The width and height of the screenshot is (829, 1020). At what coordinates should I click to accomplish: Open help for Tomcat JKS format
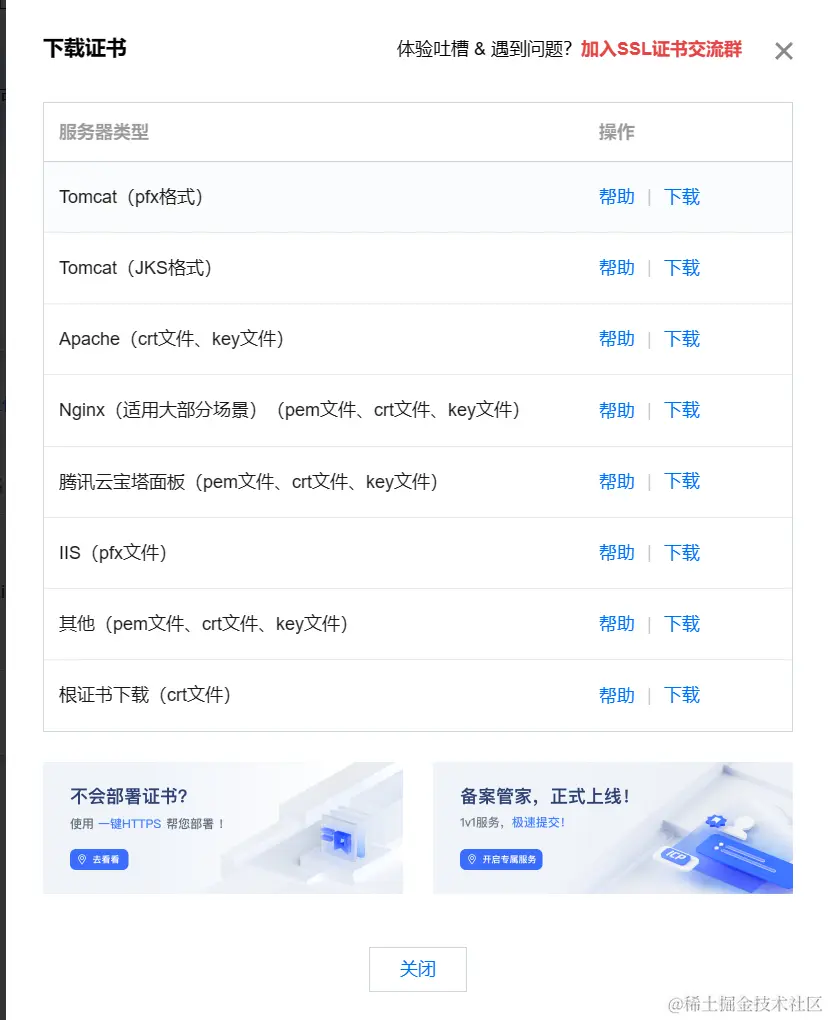616,268
